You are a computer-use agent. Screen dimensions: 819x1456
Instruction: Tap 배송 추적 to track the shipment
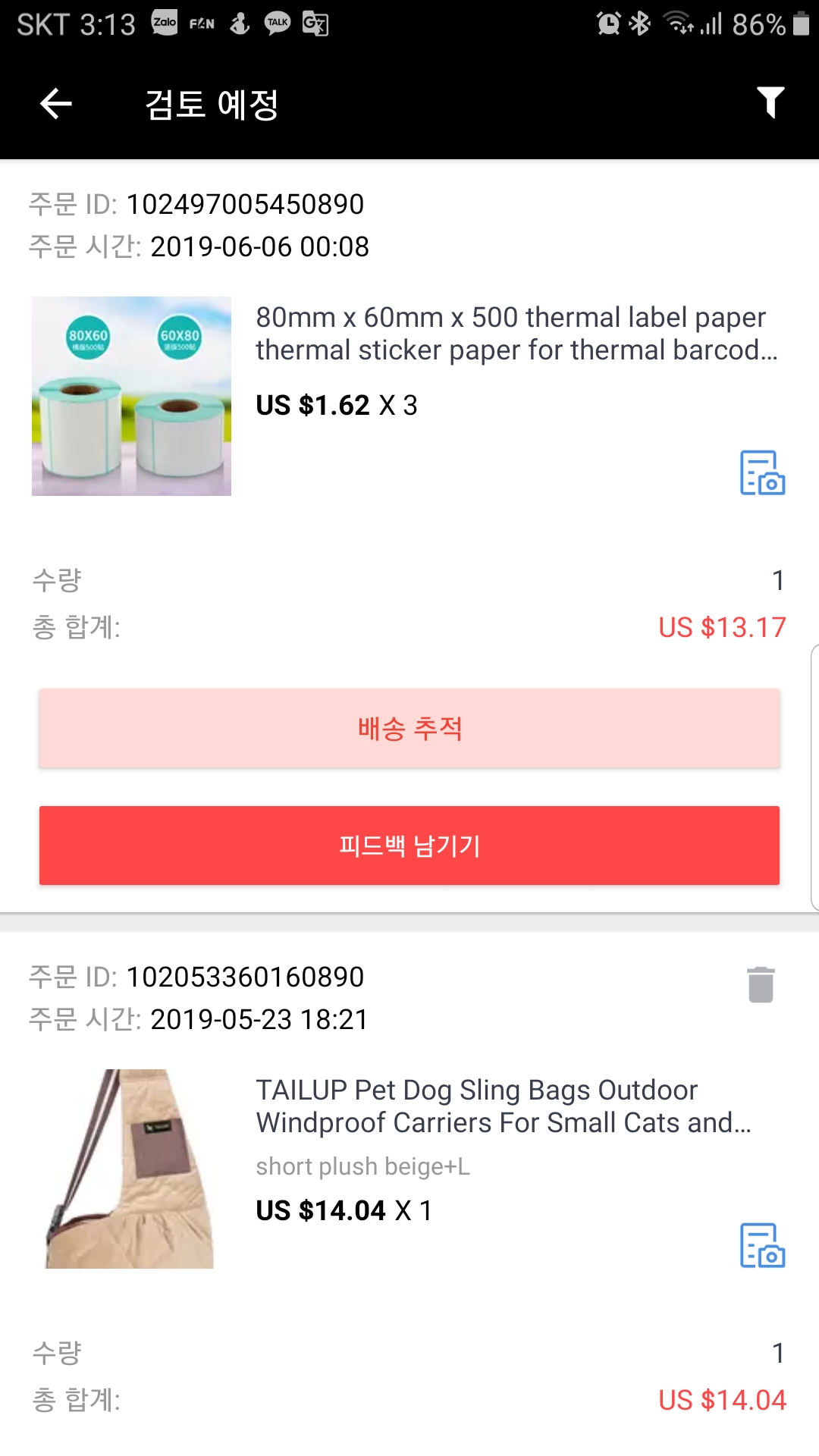click(x=409, y=728)
